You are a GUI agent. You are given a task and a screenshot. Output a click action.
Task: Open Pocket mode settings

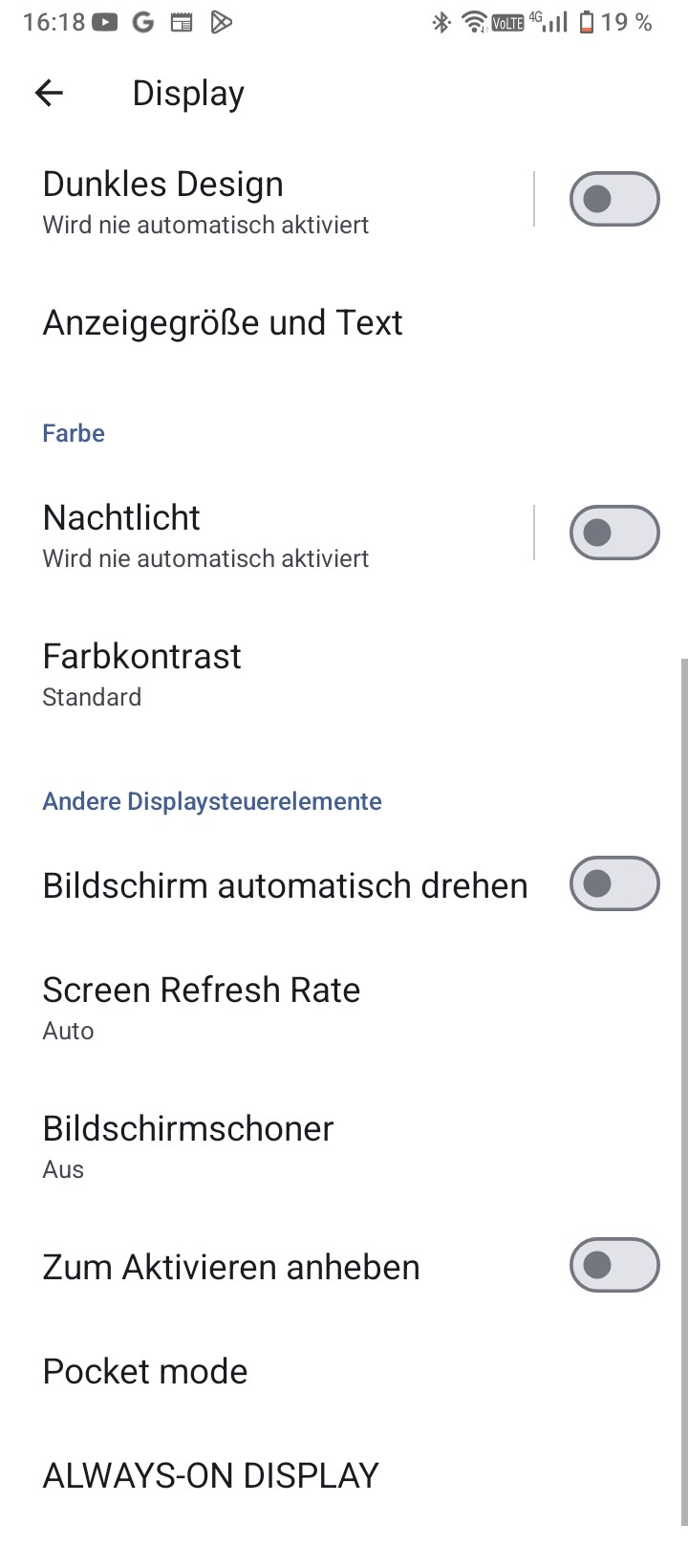145,1371
